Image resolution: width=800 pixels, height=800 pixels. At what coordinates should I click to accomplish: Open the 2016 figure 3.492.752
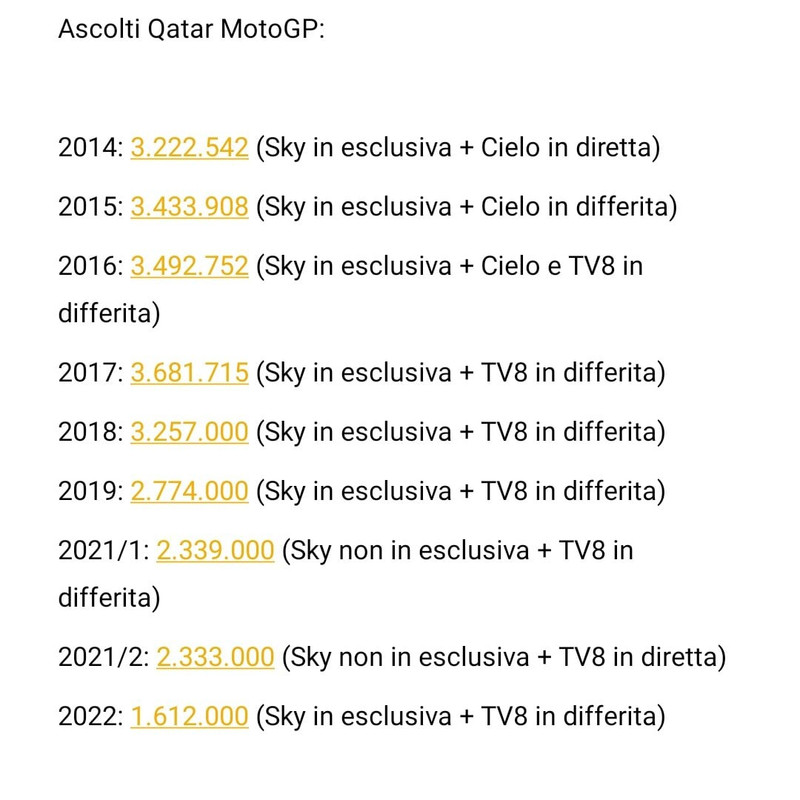(x=189, y=267)
